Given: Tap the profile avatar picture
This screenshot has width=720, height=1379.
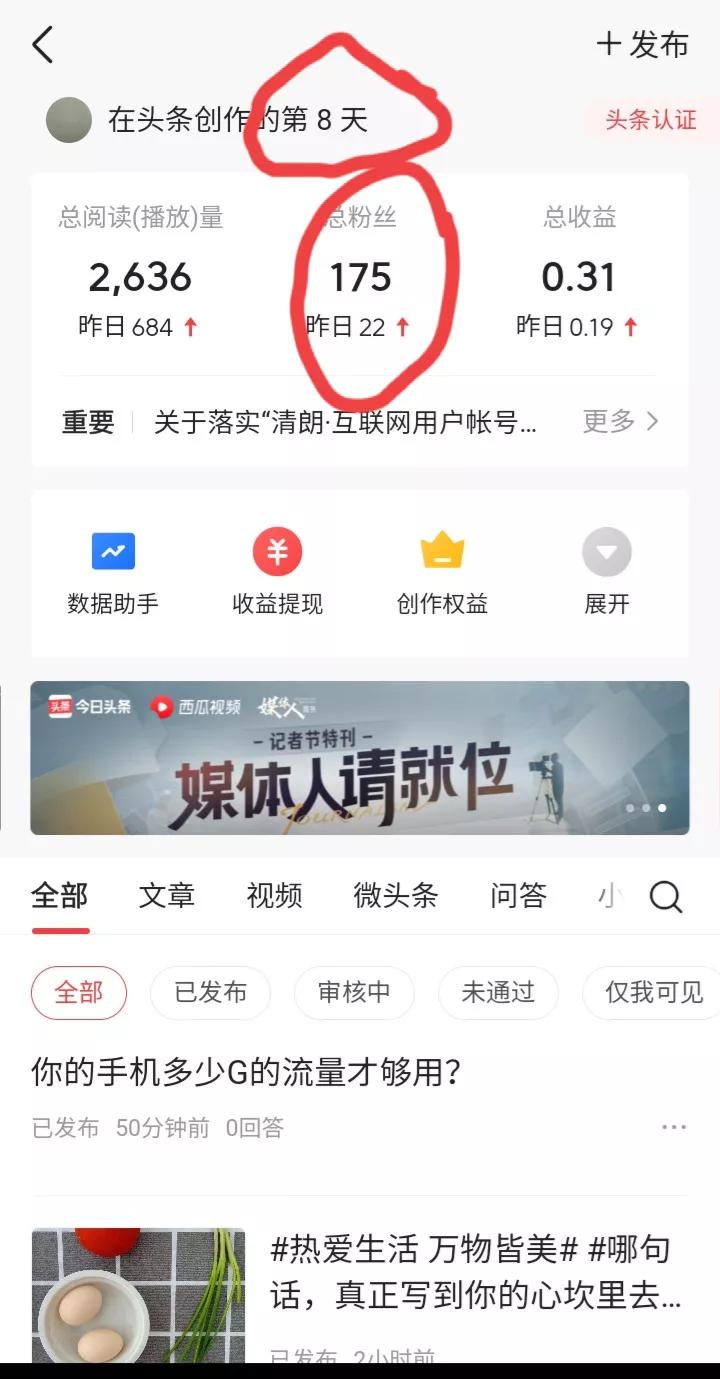Looking at the screenshot, I should coord(68,119).
